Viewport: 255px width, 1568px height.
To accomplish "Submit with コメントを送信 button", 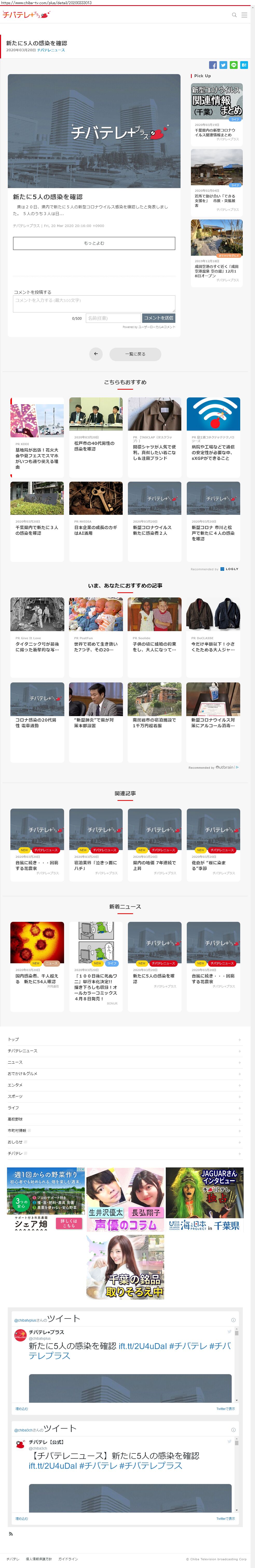I will pyautogui.click(x=158, y=318).
